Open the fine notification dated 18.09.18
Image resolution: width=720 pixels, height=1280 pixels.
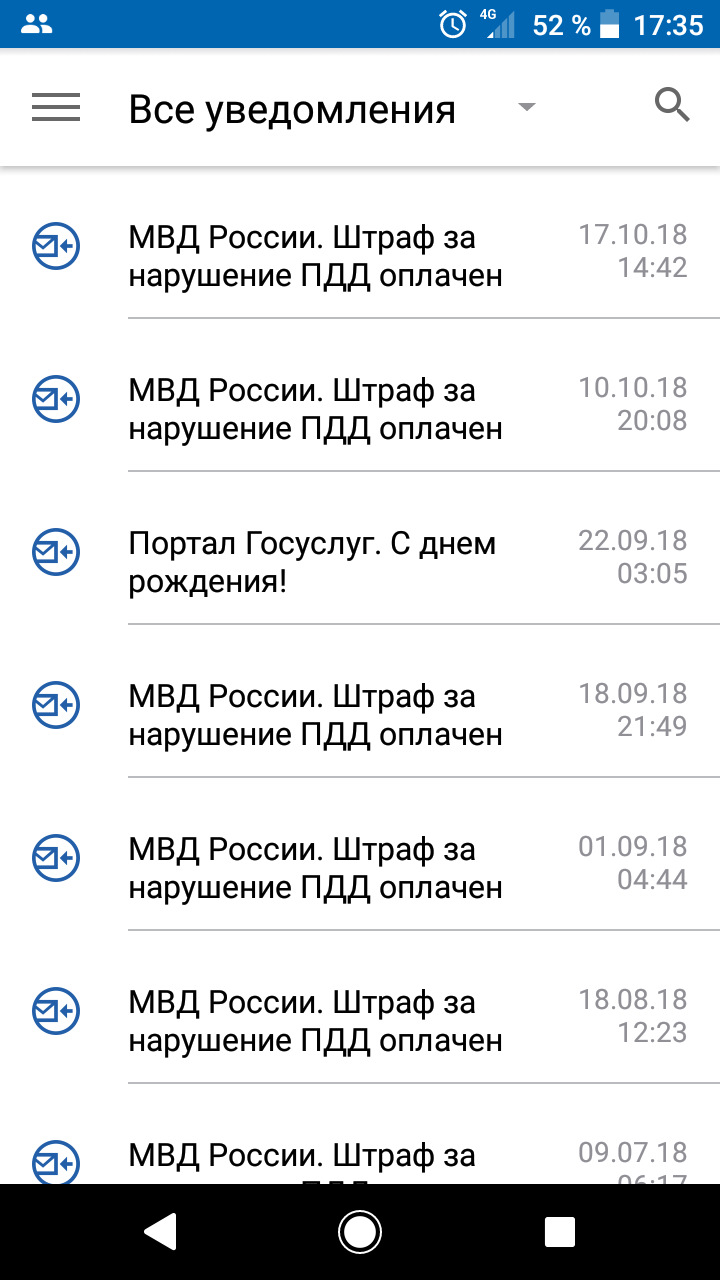coord(360,715)
